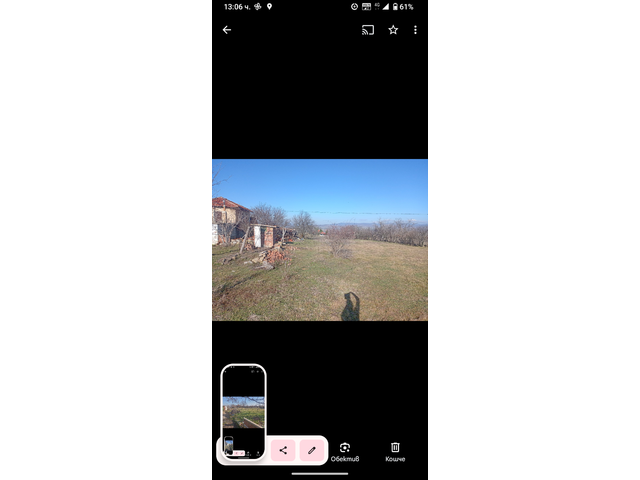640x480 pixels.
Task: Edit the screenshot with the pencil button
Action: pyautogui.click(x=311, y=450)
